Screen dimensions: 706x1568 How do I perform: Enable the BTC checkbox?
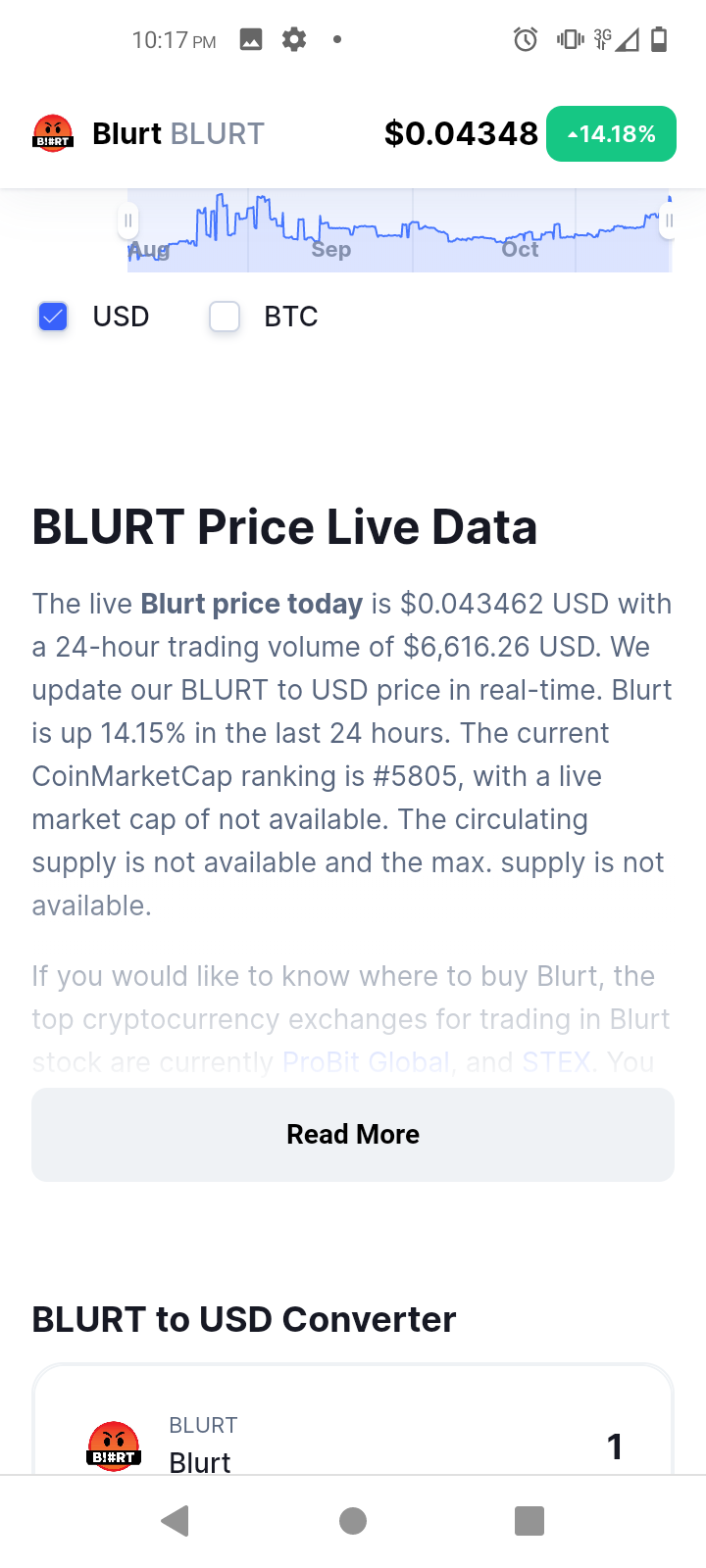click(x=225, y=317)
